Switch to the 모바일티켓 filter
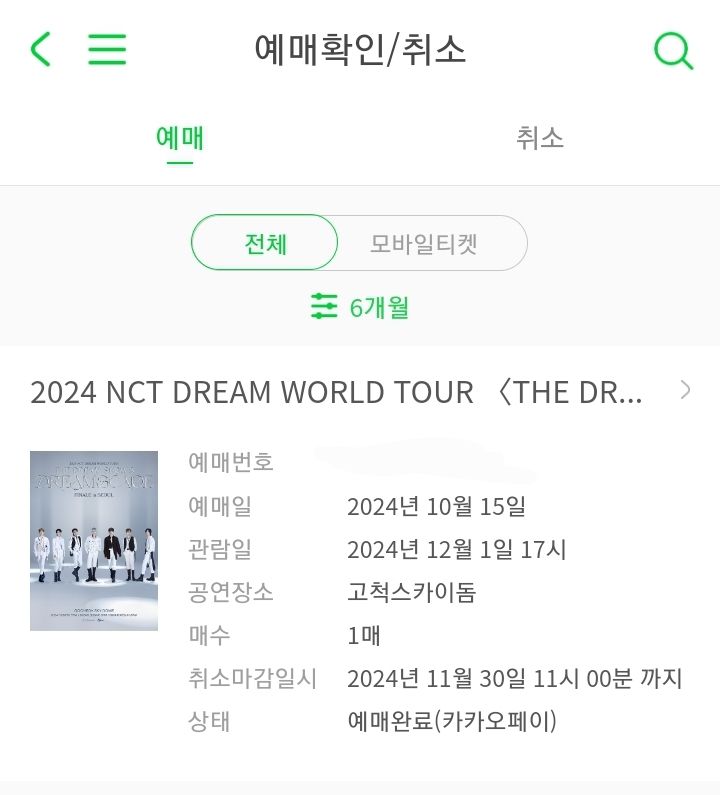720x795 pixels. [x=423, y=243]
